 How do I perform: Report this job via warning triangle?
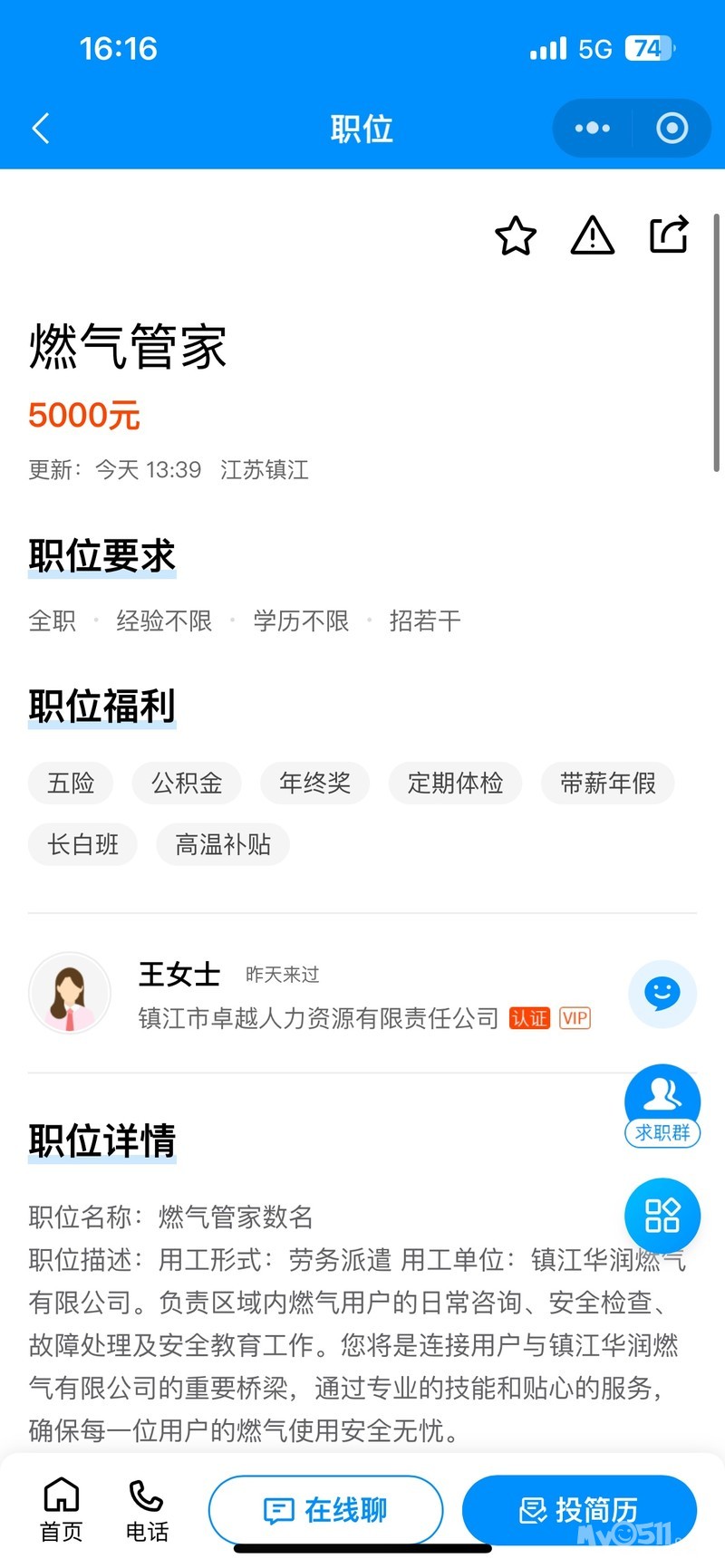click(593, 236)
